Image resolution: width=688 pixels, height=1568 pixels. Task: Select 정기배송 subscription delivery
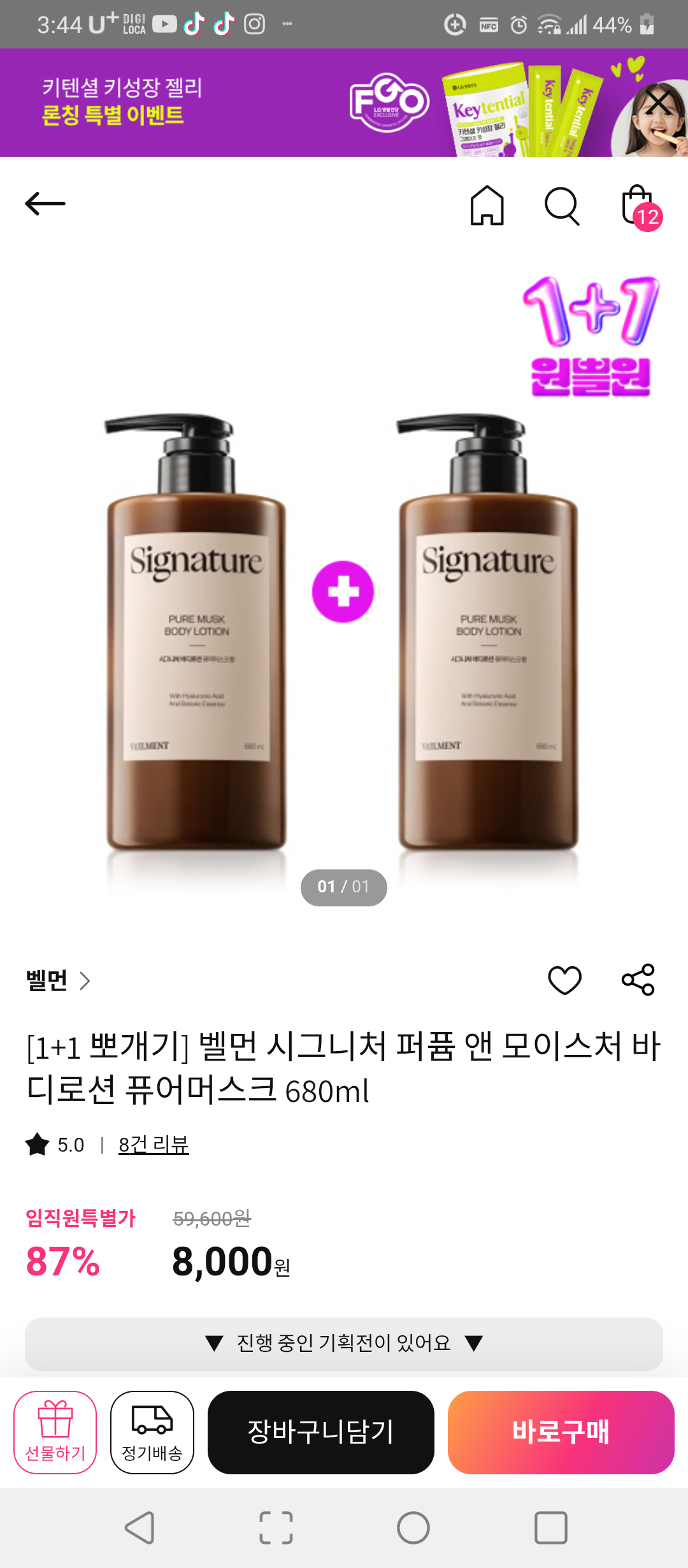[152, 1432]
